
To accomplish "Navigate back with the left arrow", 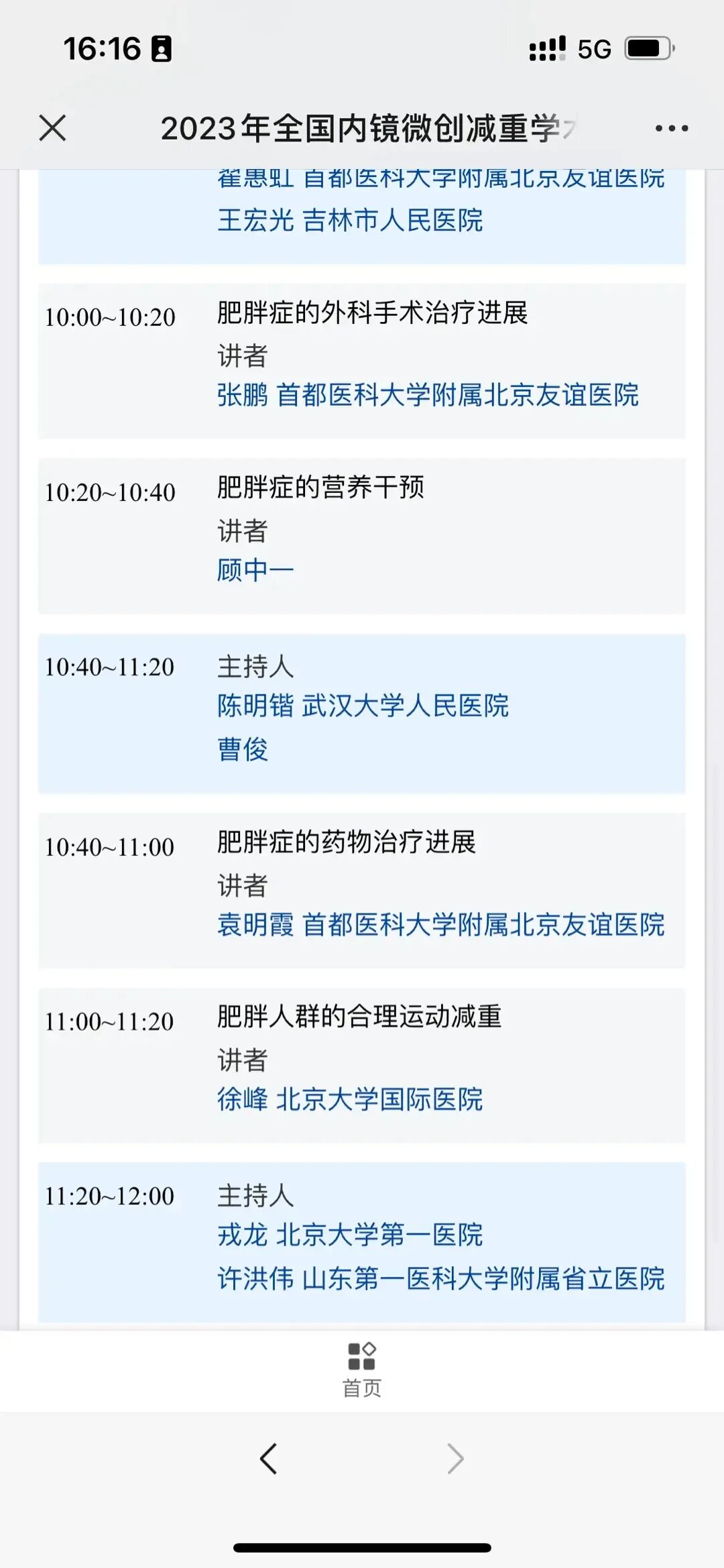I will [x=269, y=1459].
